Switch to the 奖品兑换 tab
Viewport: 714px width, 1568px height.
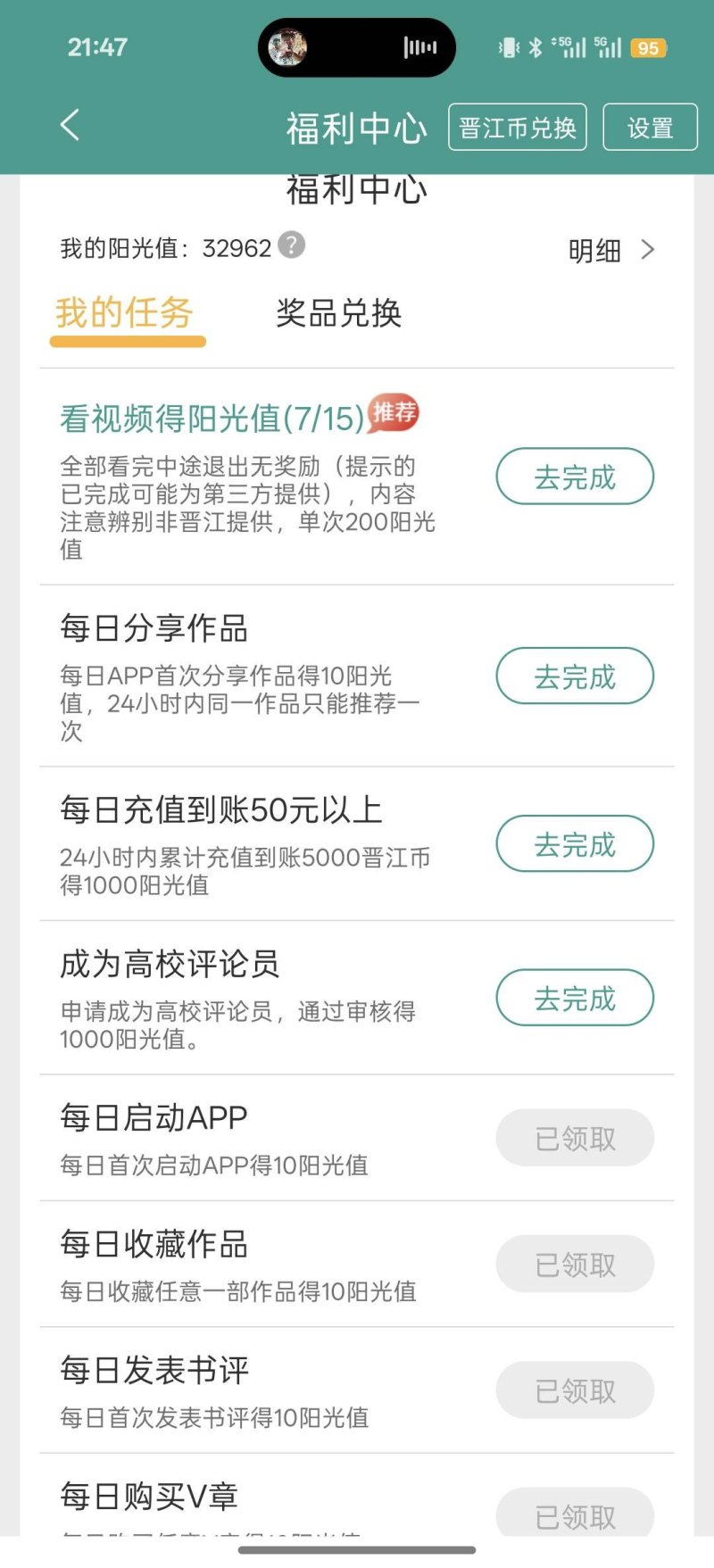point(338,314)
